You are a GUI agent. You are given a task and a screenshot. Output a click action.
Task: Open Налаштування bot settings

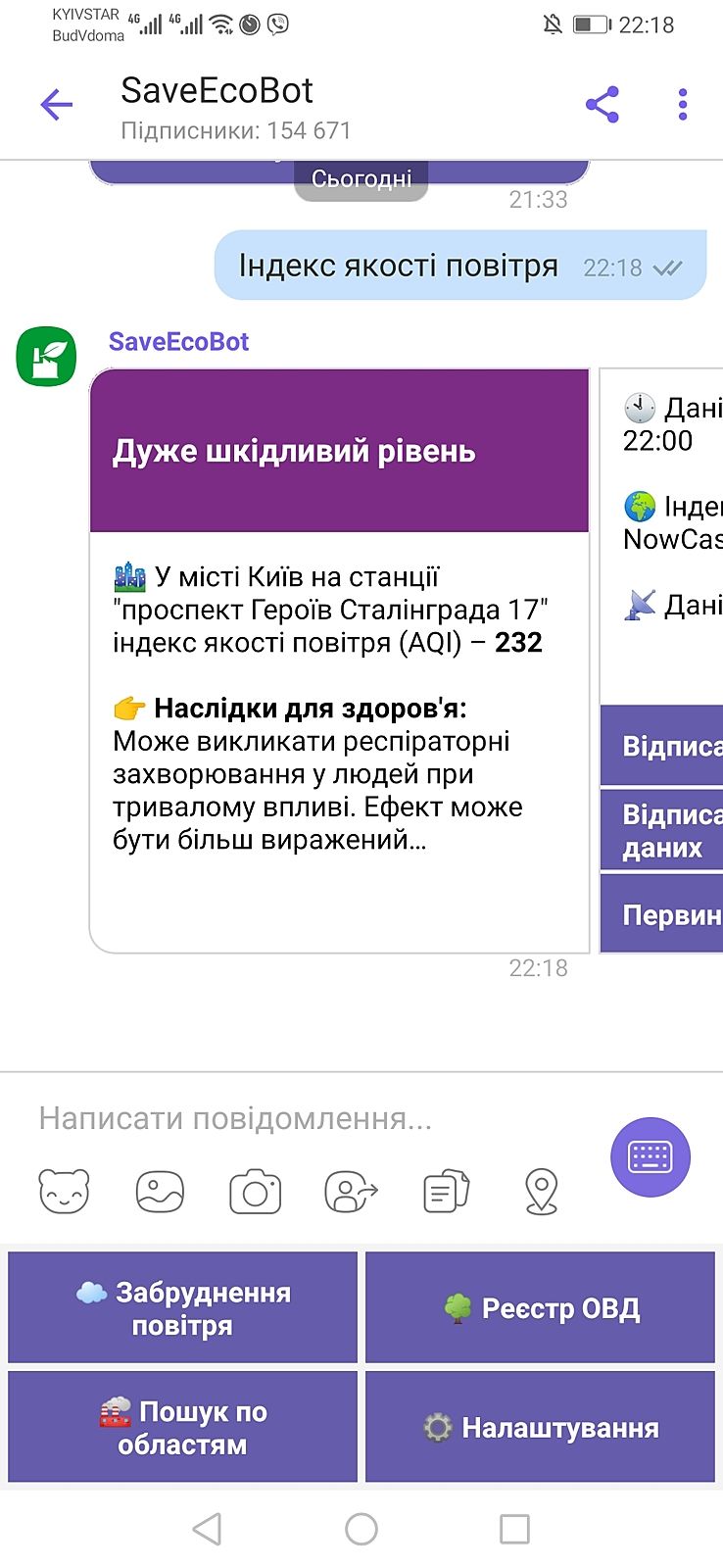click(541, 1427)
